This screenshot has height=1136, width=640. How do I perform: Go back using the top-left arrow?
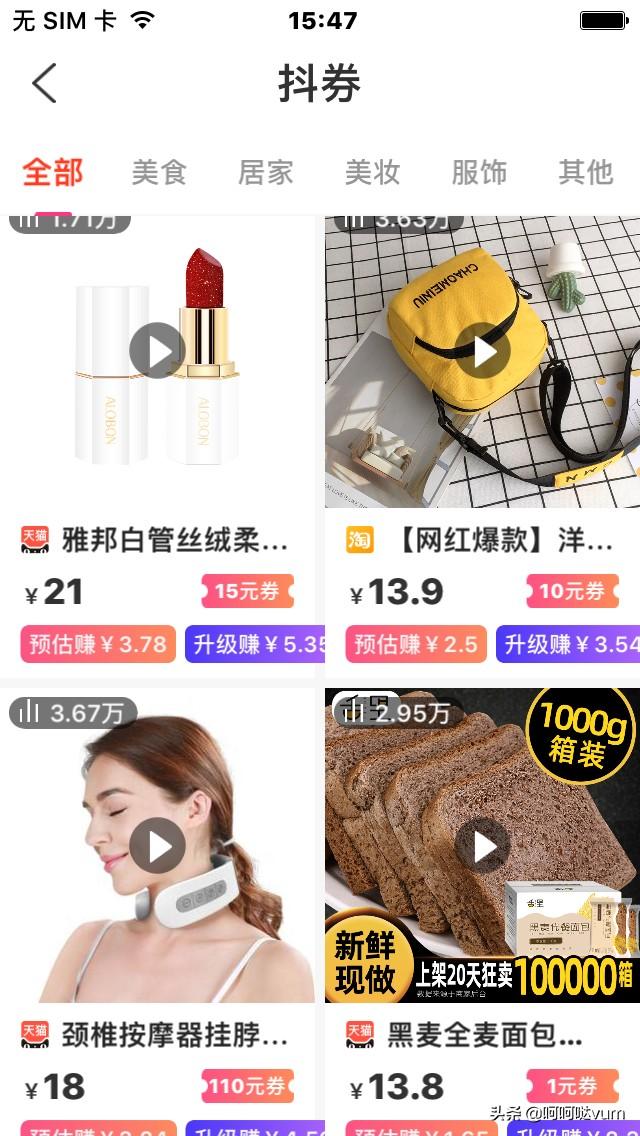tap(44, 83)
